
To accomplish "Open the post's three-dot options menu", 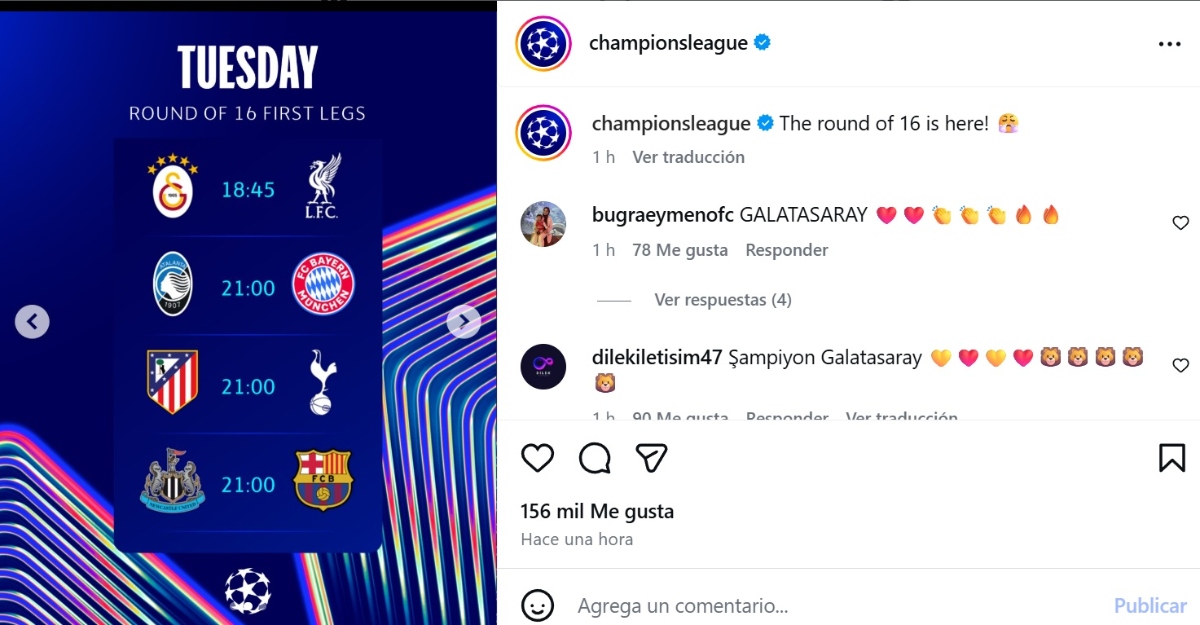I will [x=1169, y=45].
